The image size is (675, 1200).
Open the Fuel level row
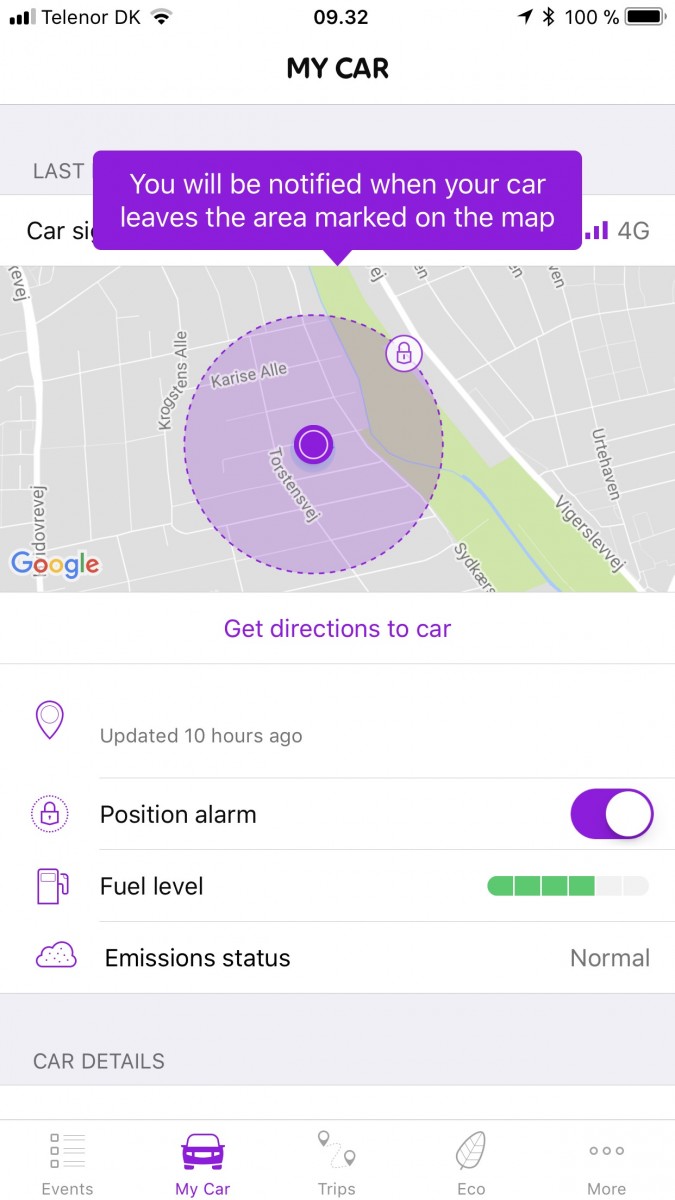tap(337, 886)
